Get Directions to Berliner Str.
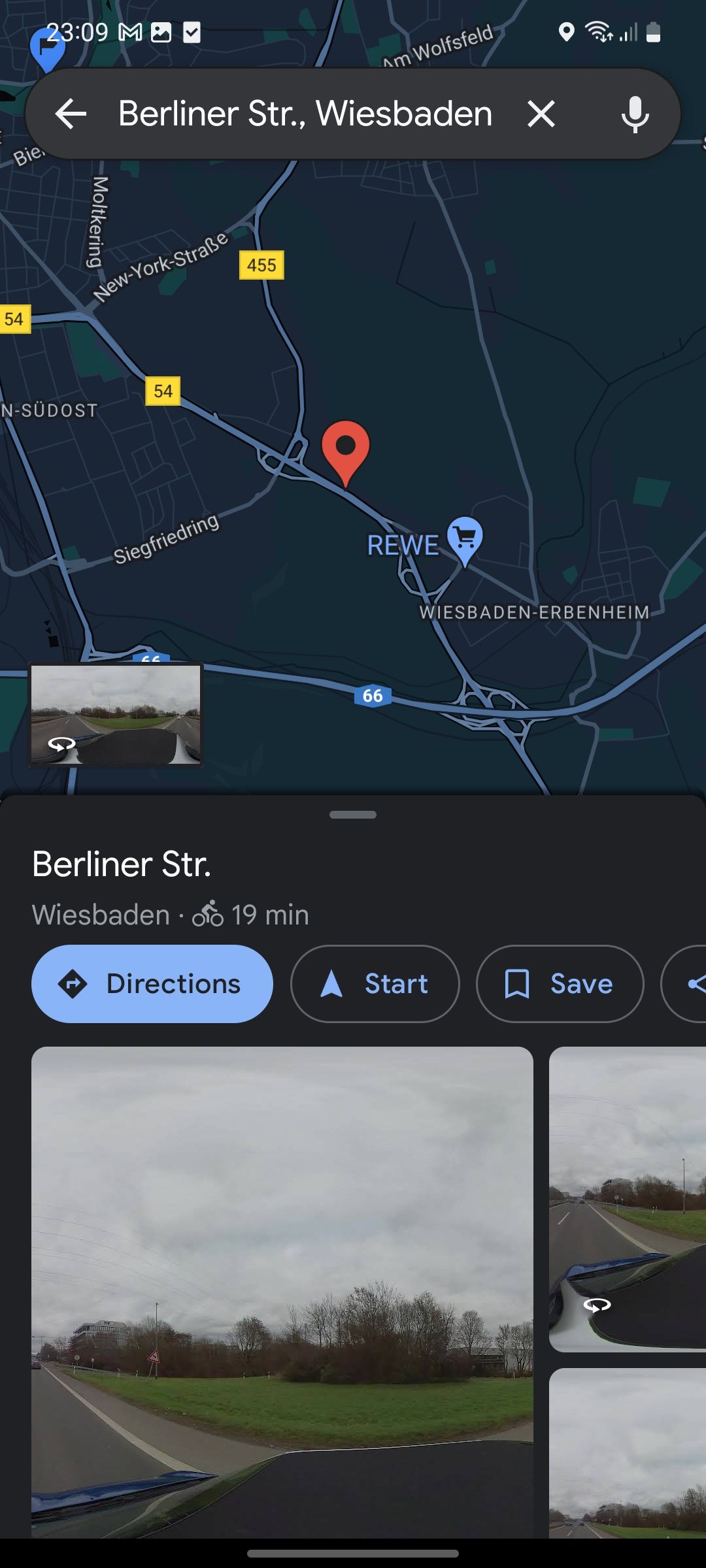 [152, 983]
